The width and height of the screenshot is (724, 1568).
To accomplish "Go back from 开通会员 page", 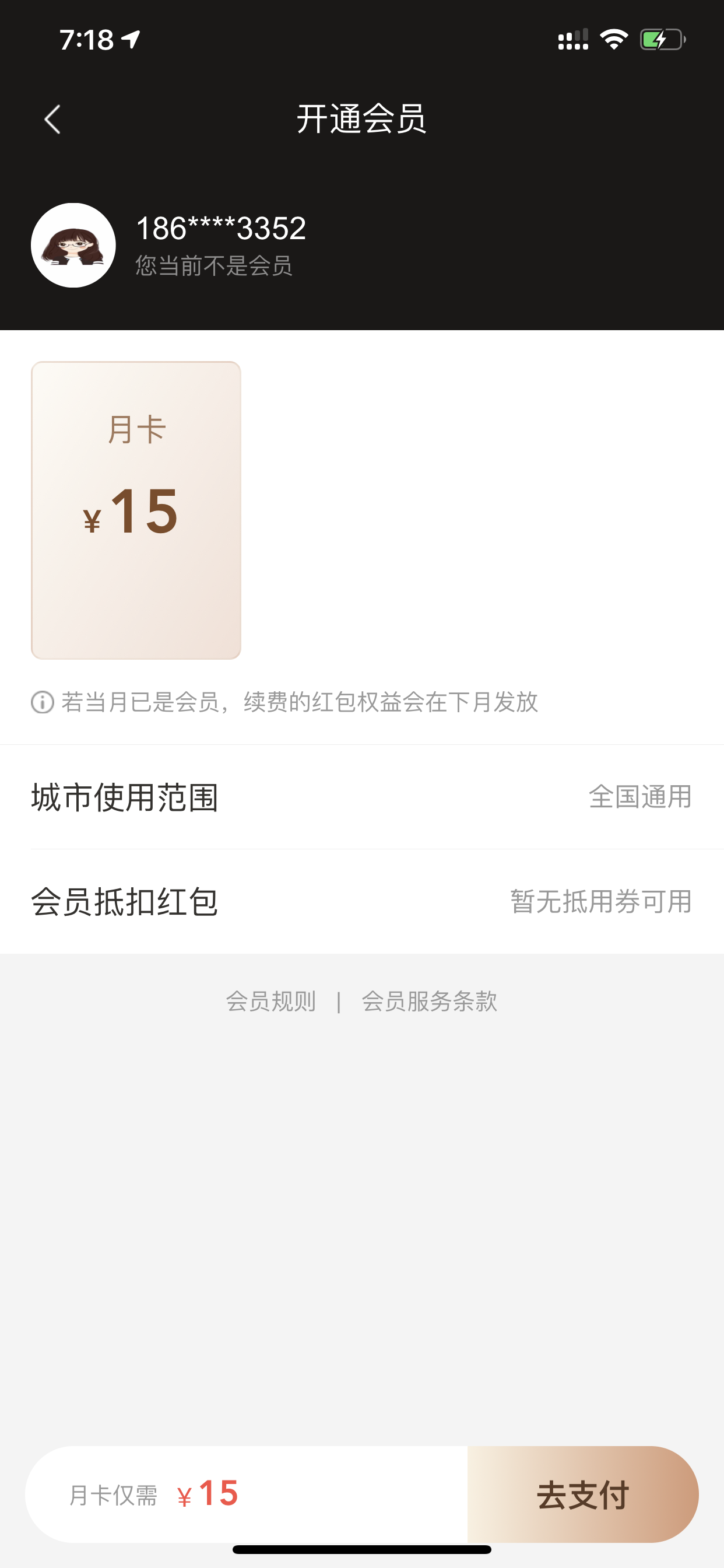I will [53, 120].
